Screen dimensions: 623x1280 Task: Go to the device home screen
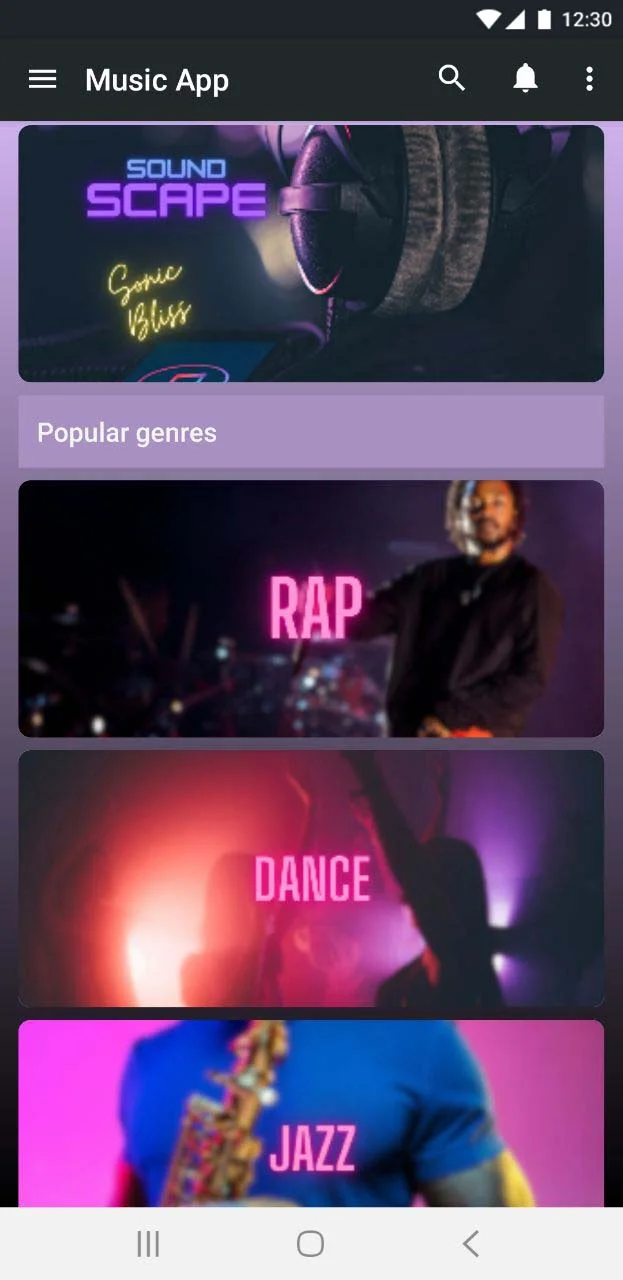tap(311, 1243)
